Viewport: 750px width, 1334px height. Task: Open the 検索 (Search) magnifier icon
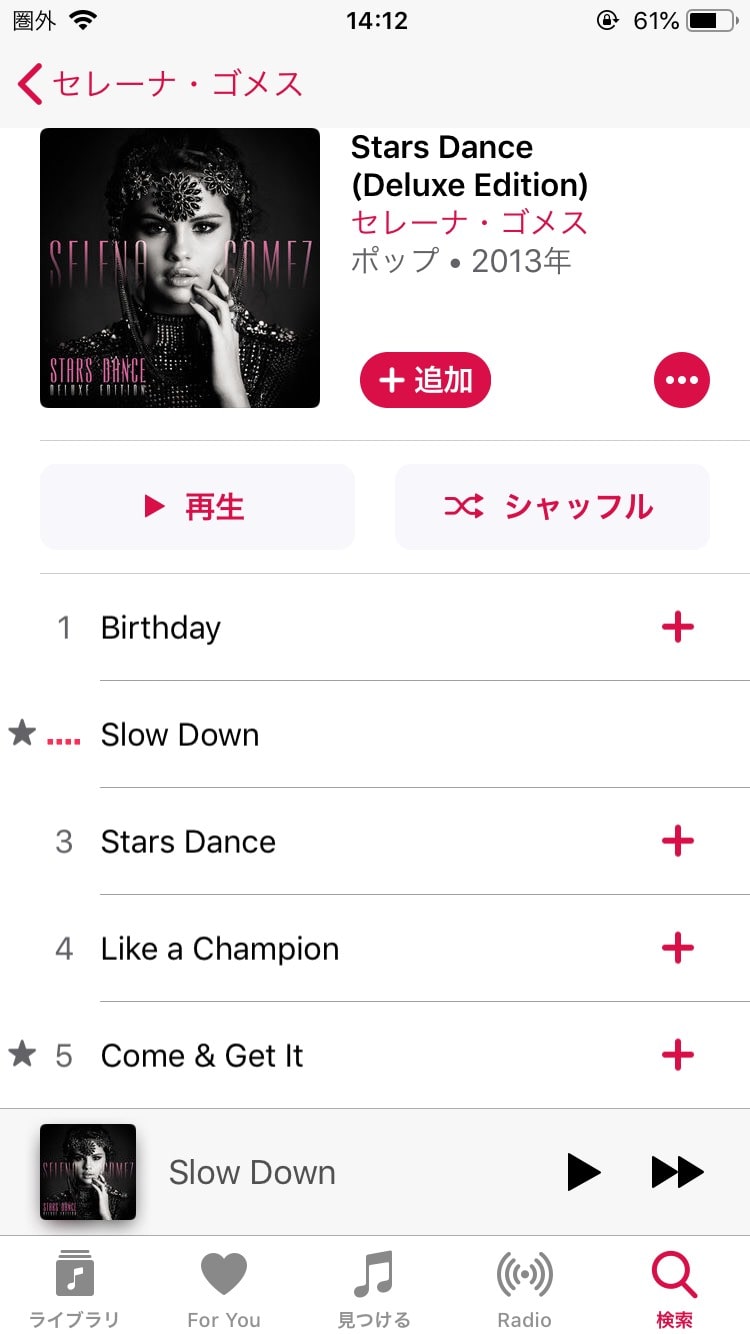click(673, 1274)
